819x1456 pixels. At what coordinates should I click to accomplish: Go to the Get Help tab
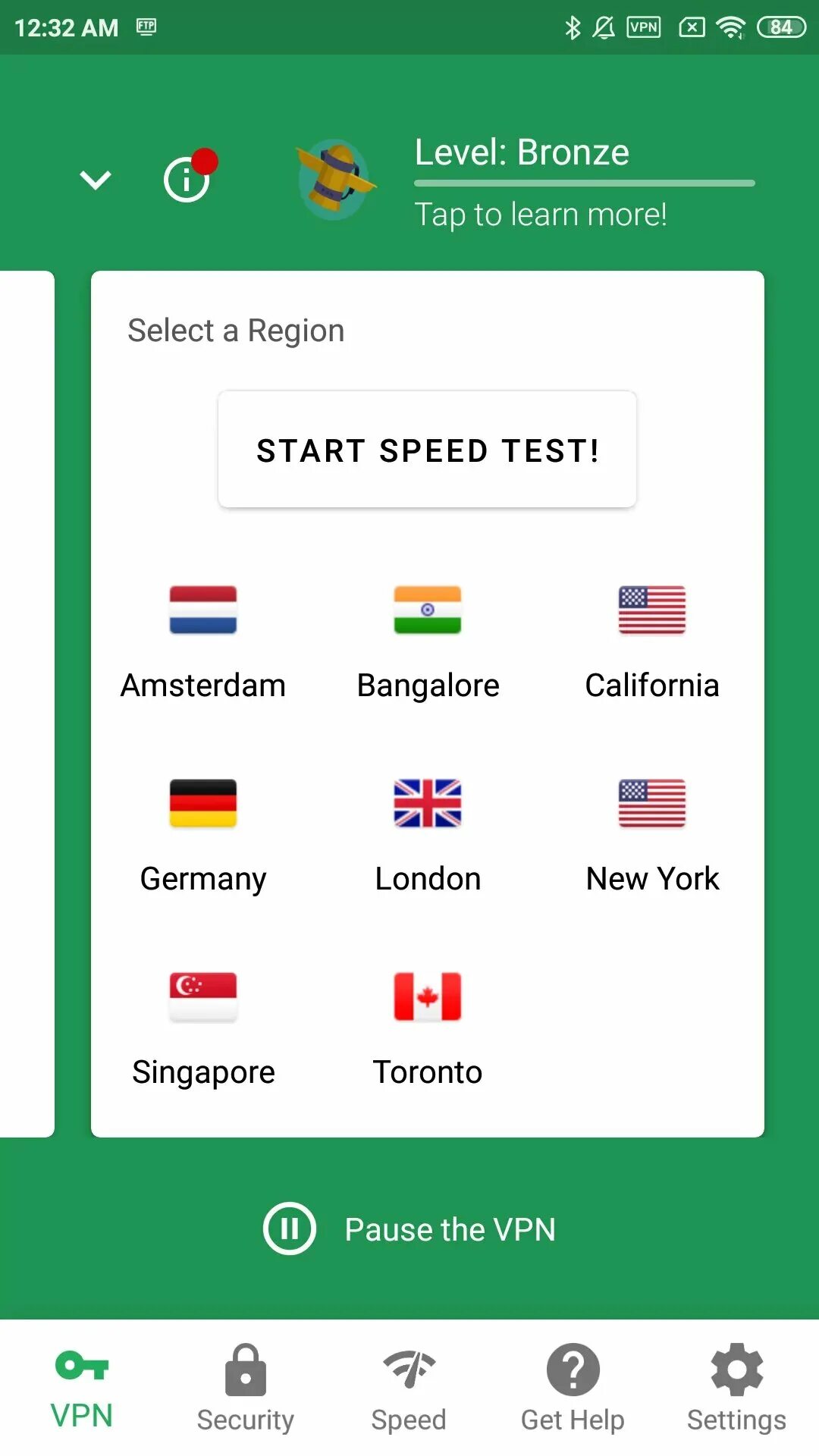(x=573, y=1388)
